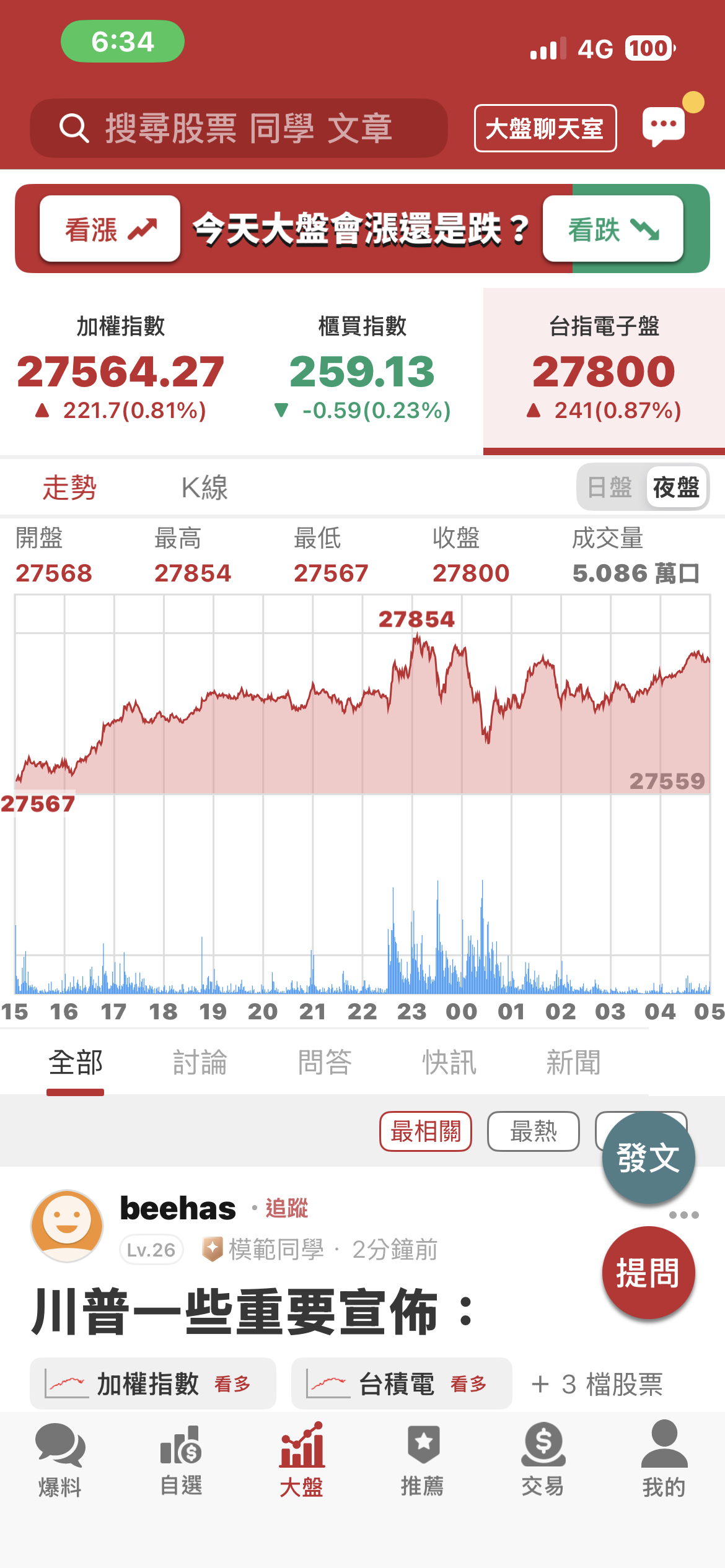Open the 自選 watchlist icon

(180, 1483)
